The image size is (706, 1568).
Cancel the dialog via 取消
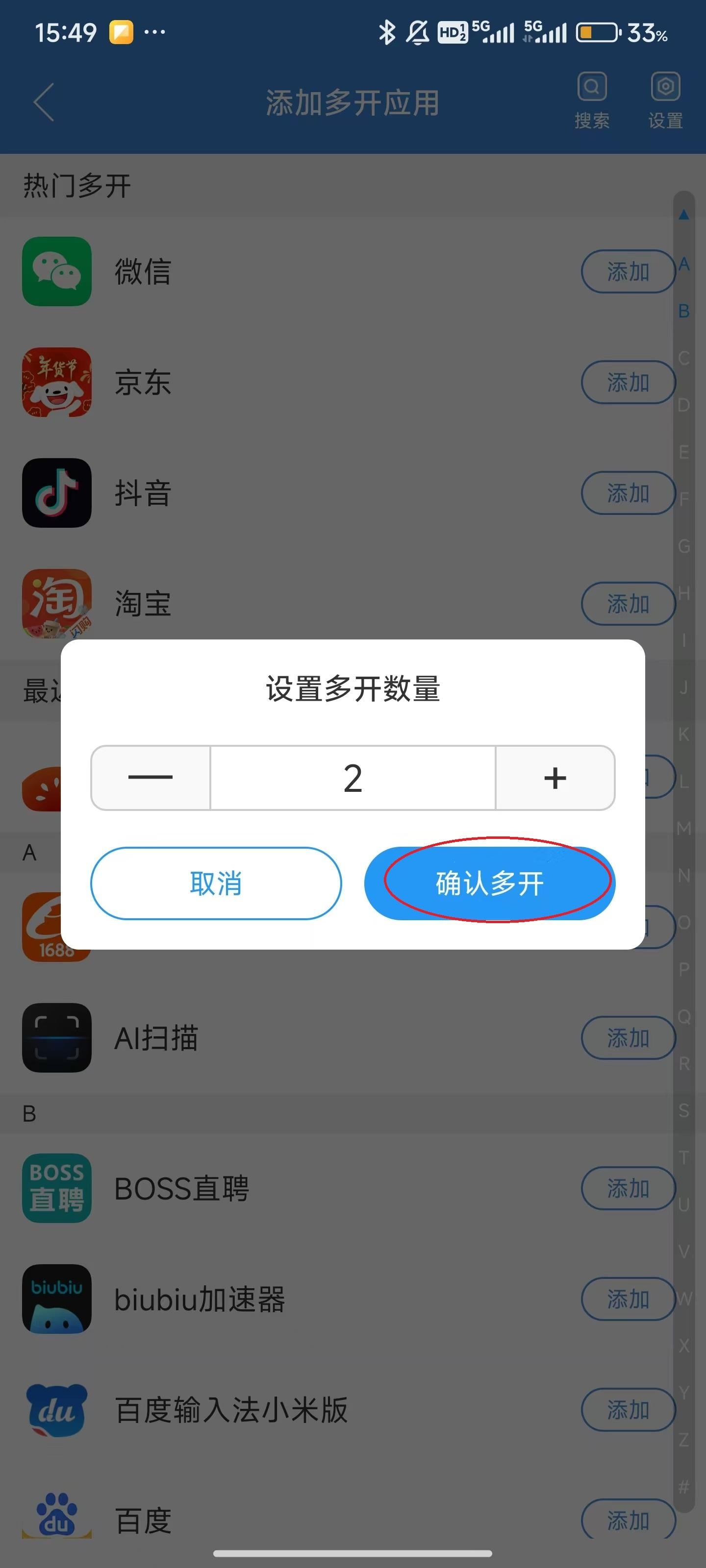coord(216,882)
